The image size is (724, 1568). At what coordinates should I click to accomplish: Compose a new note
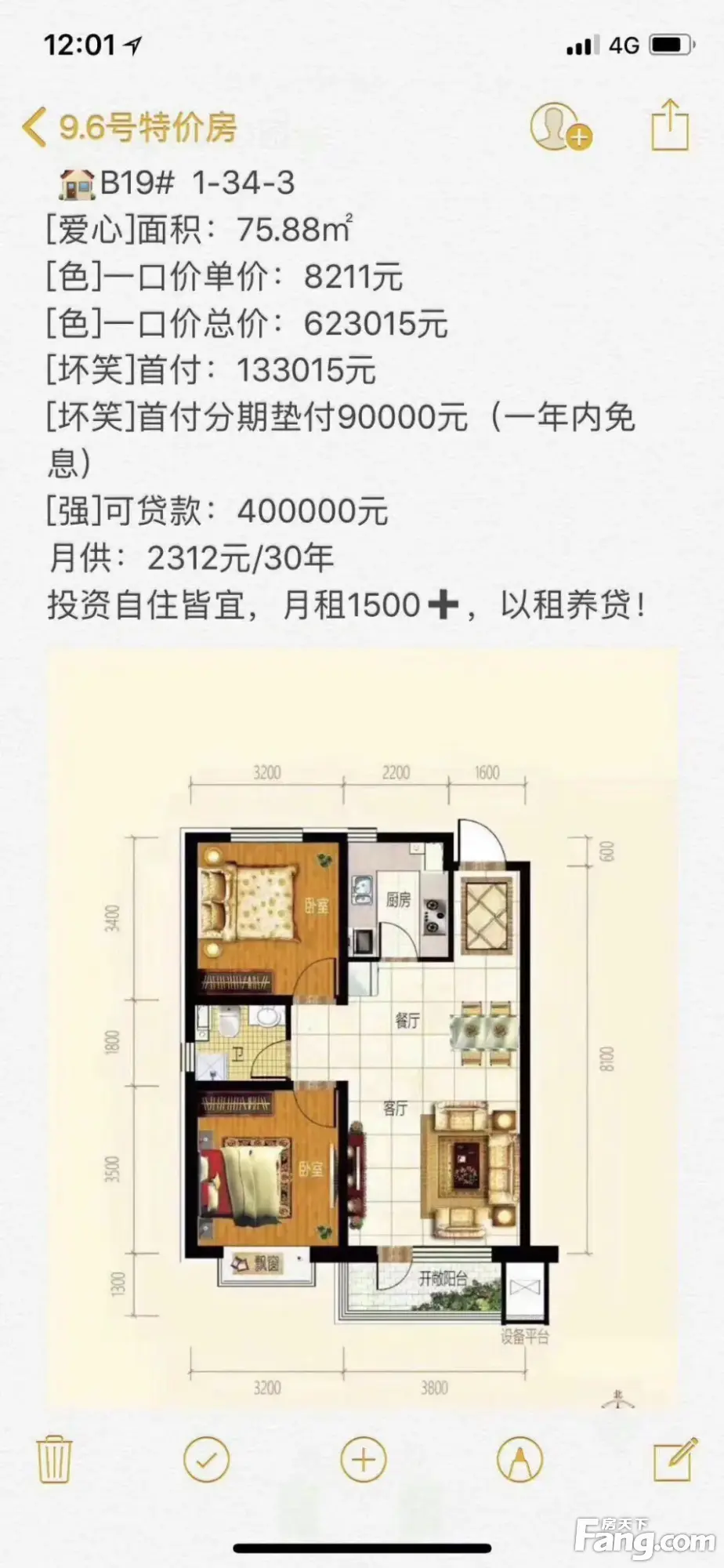point(675,1458)
